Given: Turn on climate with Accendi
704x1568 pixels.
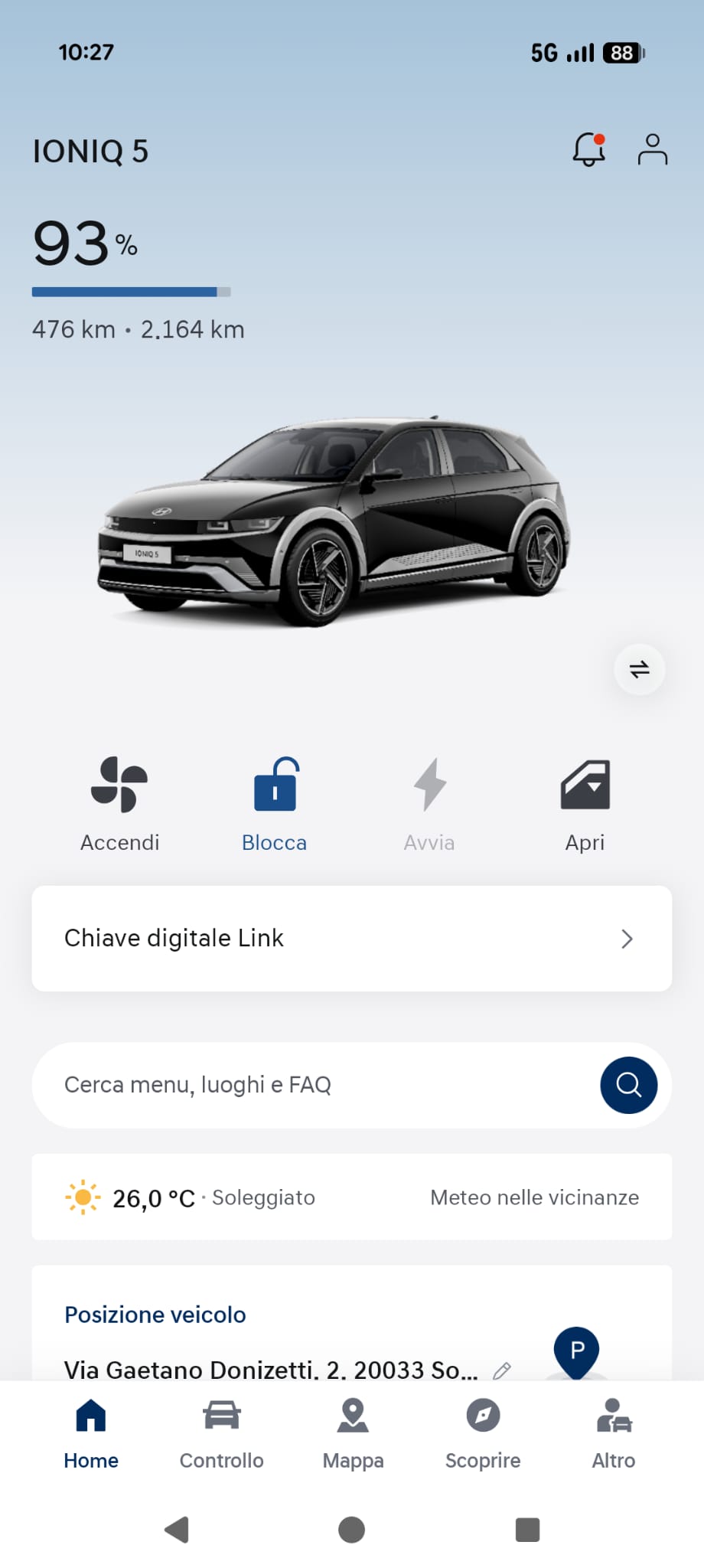Looking at the screenshot, I should (x=120, y=804).
